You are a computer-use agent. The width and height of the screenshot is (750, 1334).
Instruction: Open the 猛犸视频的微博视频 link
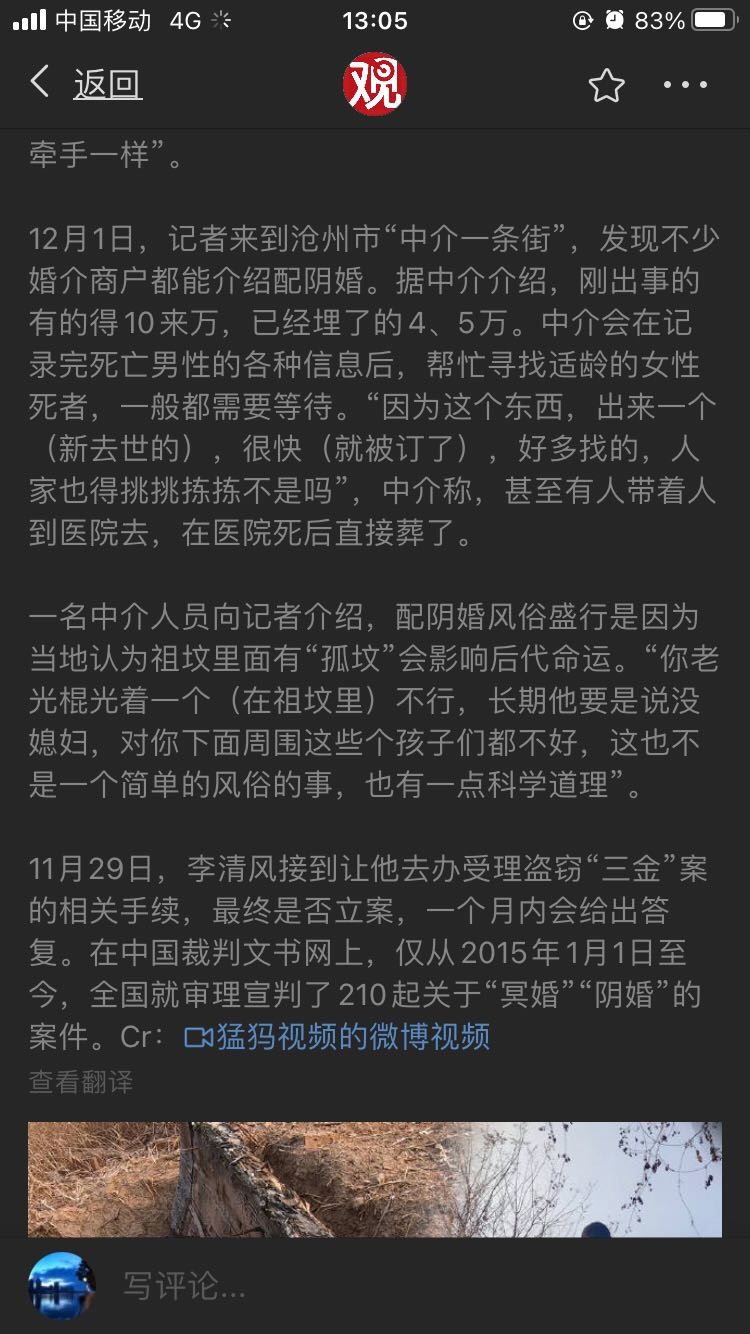point(337,1036)
